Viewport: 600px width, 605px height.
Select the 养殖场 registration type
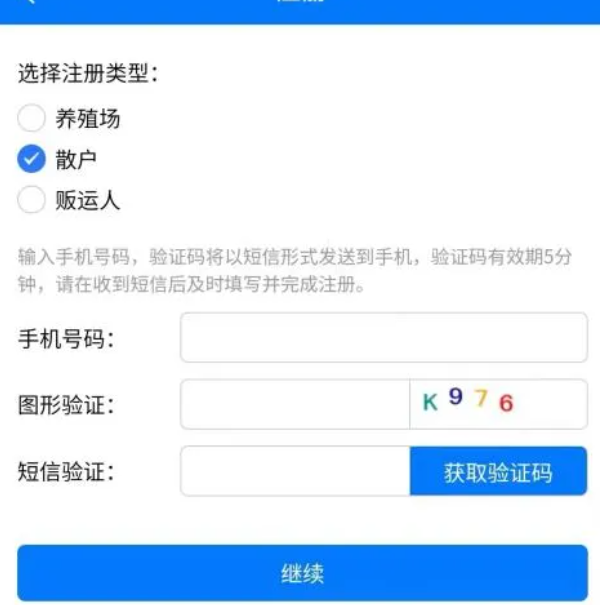click(x=32, y=119)
